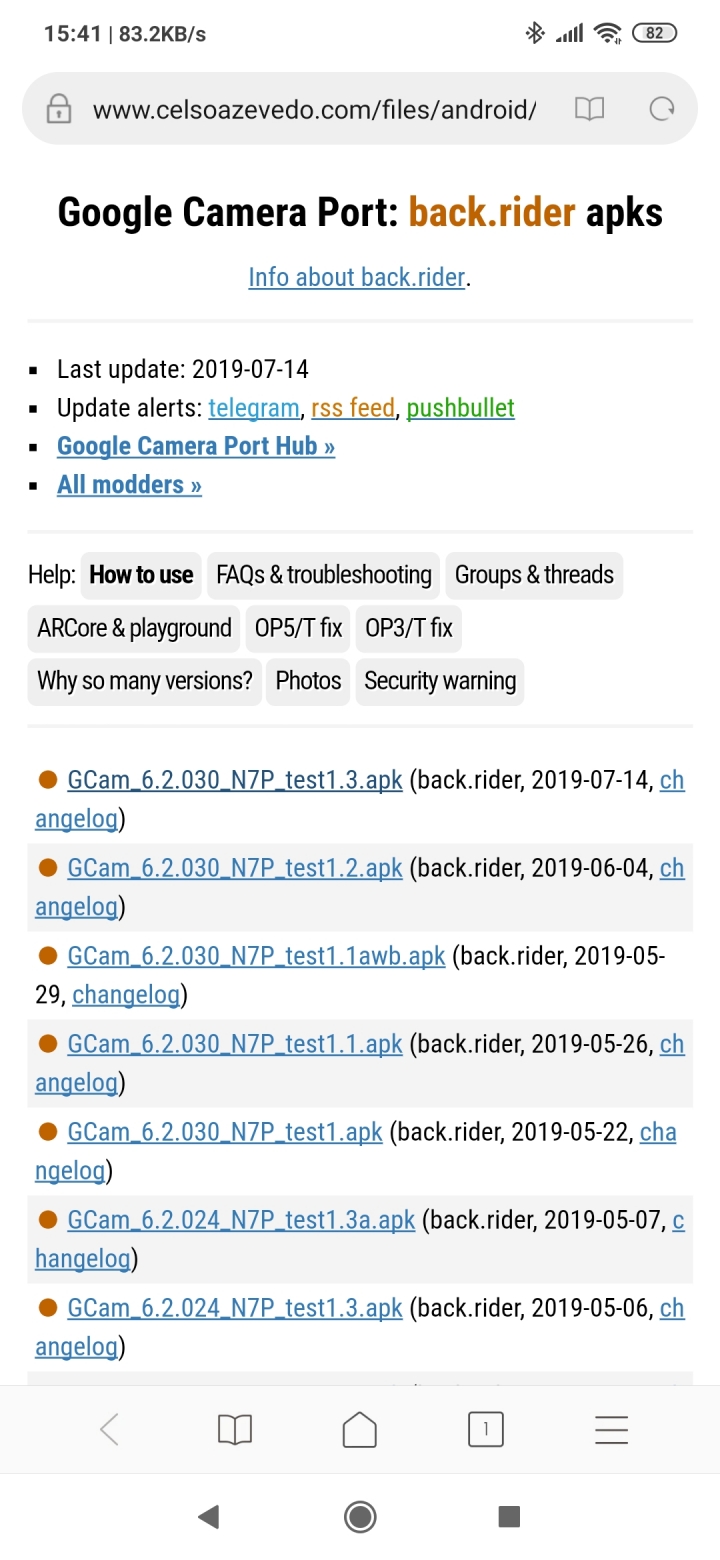The width and height of the screenshot is (720, 1560).
Task: Open the All modders link
Action: click(x=130, y=485)
